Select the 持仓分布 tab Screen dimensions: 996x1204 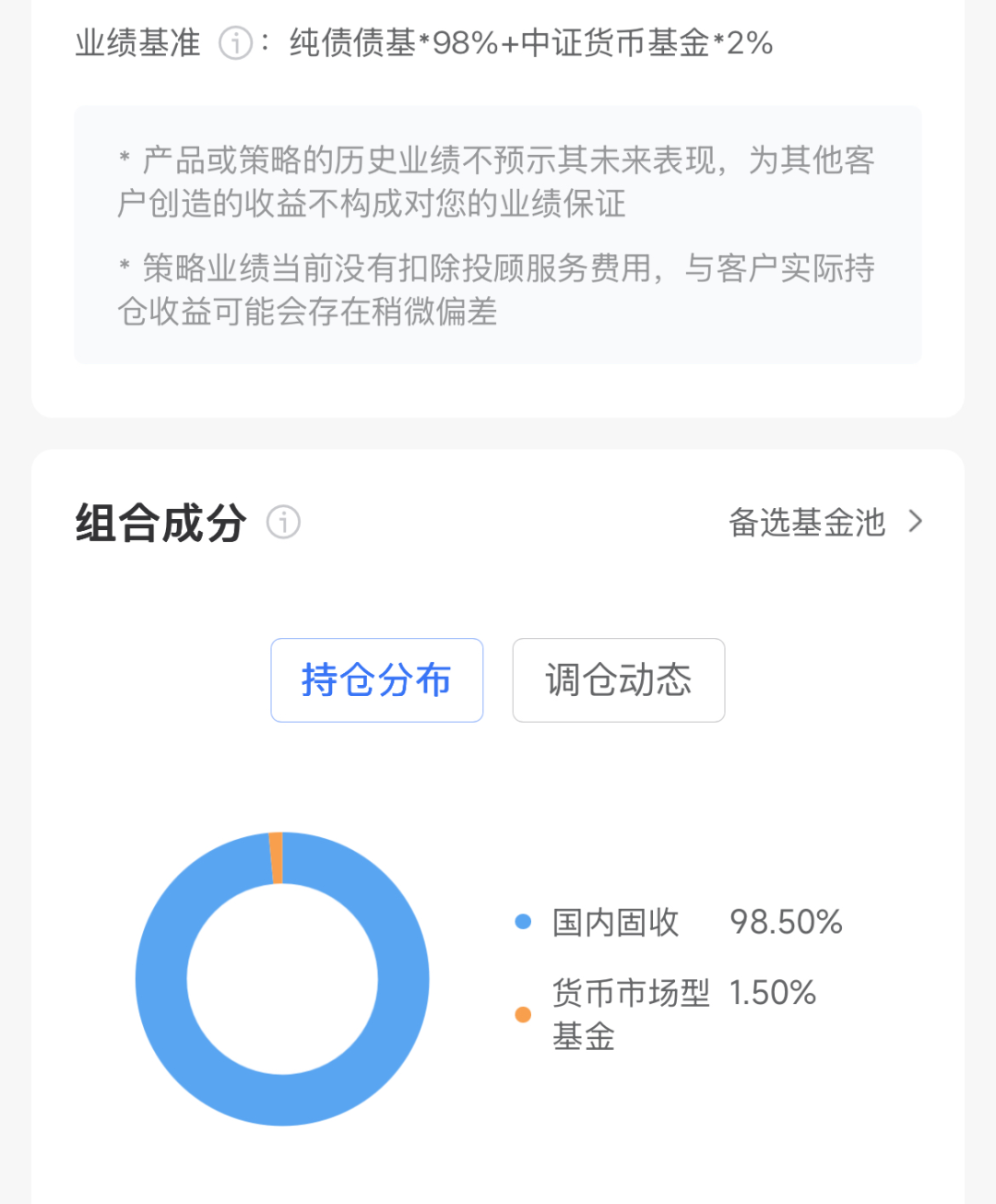pos(376,679)
